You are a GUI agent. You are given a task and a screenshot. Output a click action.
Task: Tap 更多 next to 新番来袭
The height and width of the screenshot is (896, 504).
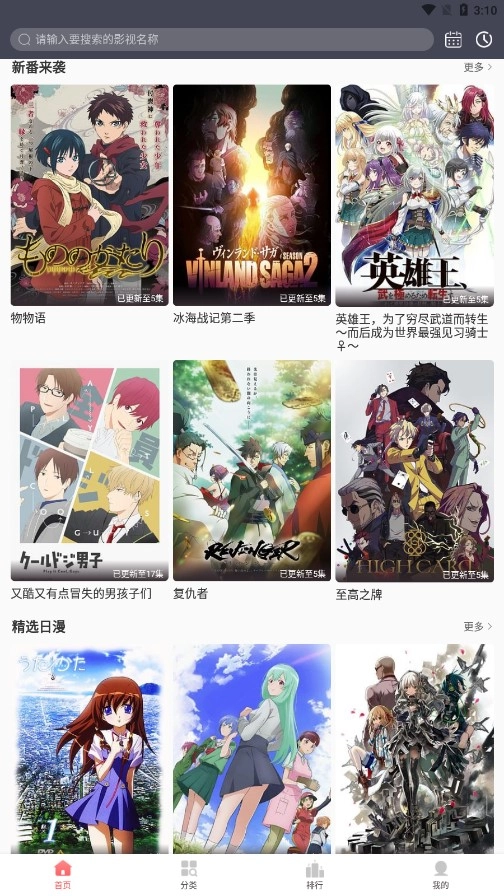478,67
